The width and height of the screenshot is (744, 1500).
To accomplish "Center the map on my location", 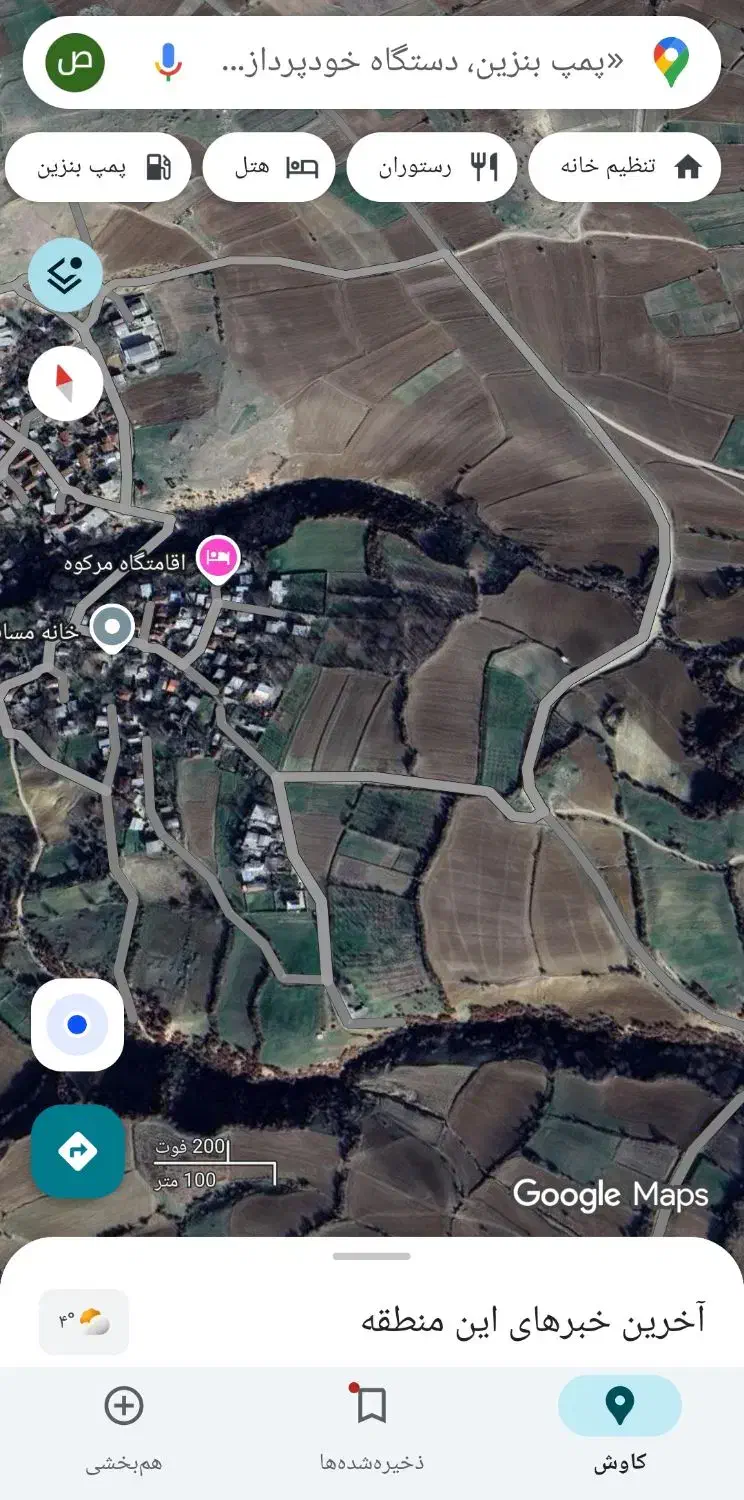I will tap(77, 1025).
